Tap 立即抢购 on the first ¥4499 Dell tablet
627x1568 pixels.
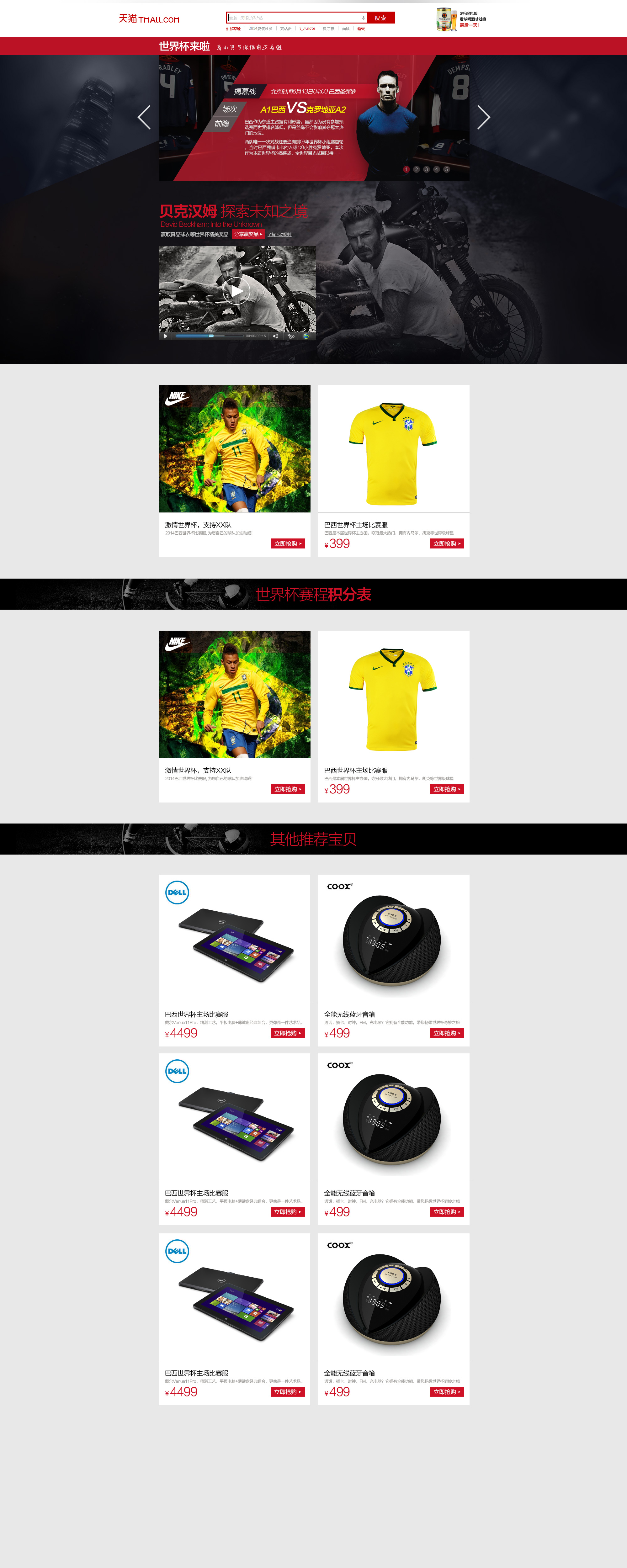287,1033
